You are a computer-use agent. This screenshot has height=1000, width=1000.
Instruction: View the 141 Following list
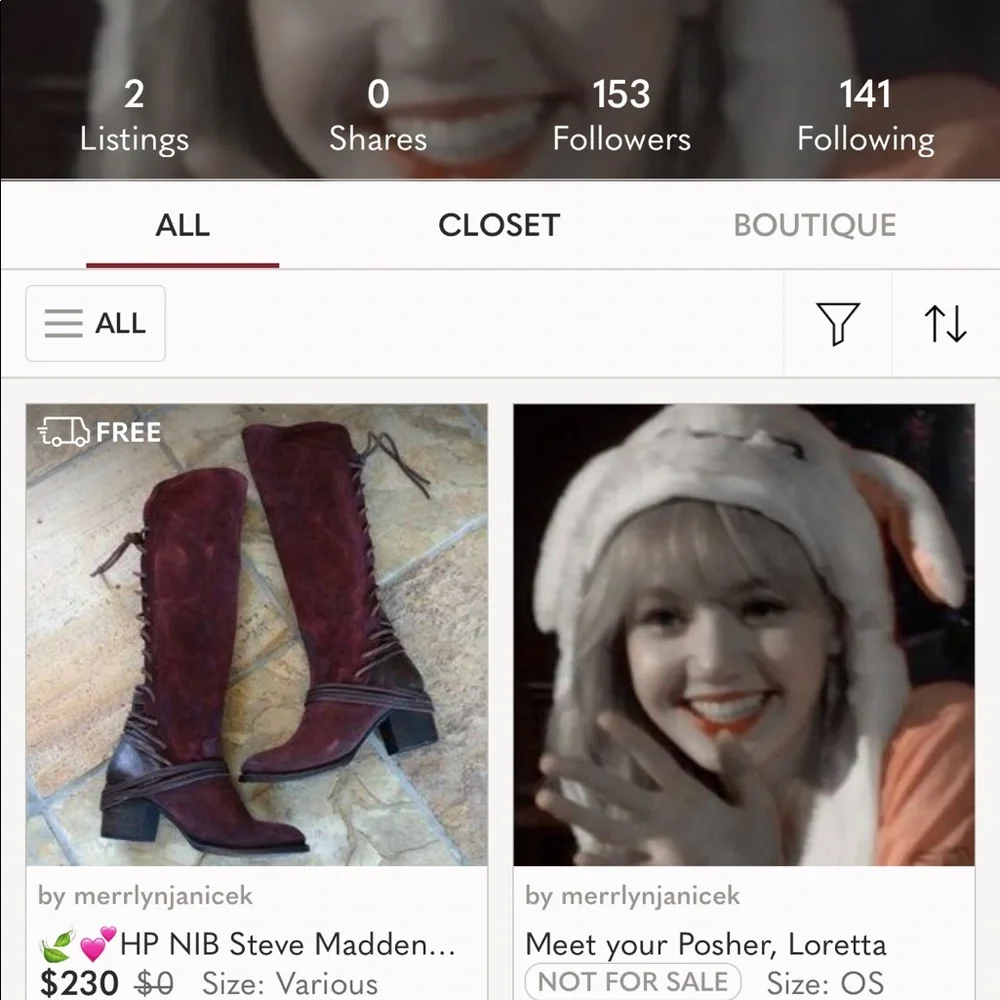[865, 116]
